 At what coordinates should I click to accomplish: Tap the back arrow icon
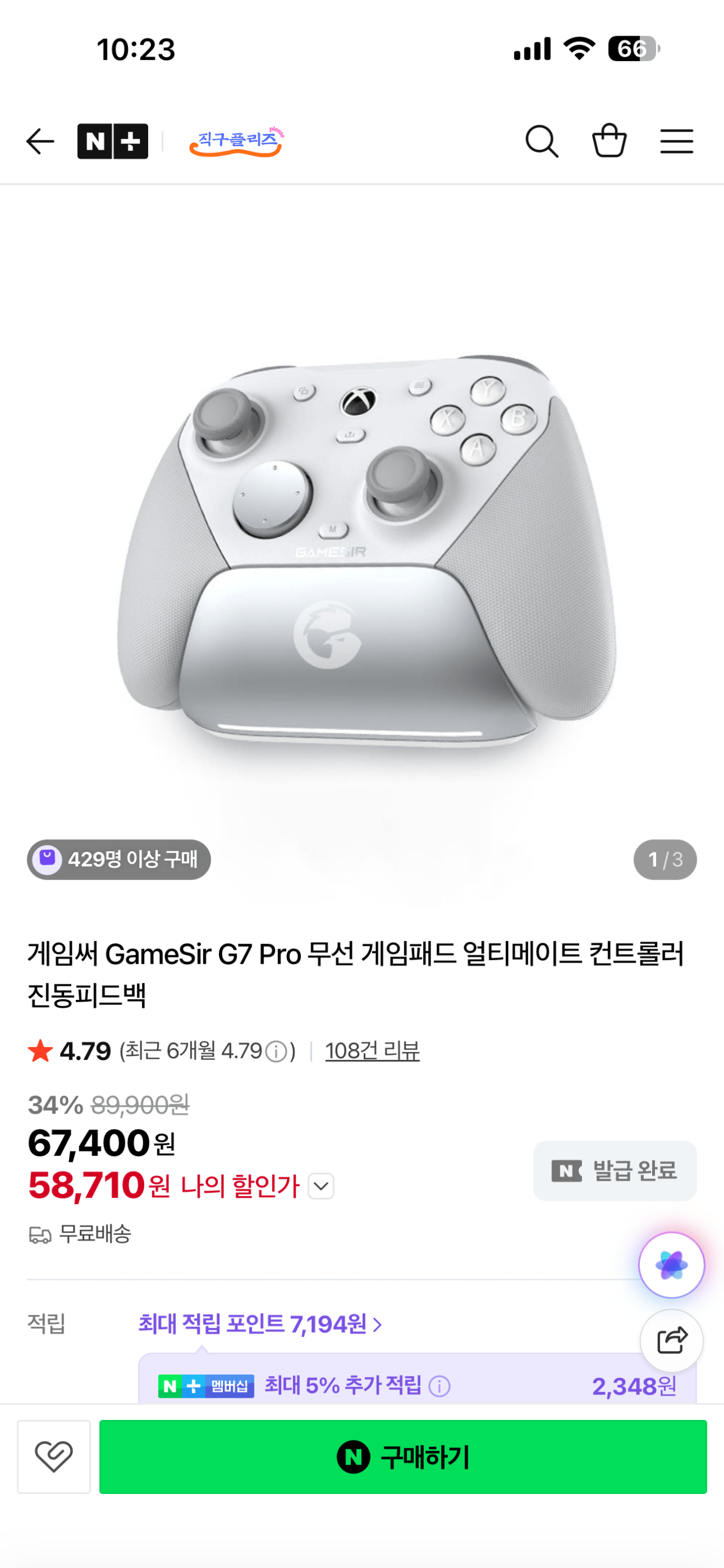tap(39, 141)
